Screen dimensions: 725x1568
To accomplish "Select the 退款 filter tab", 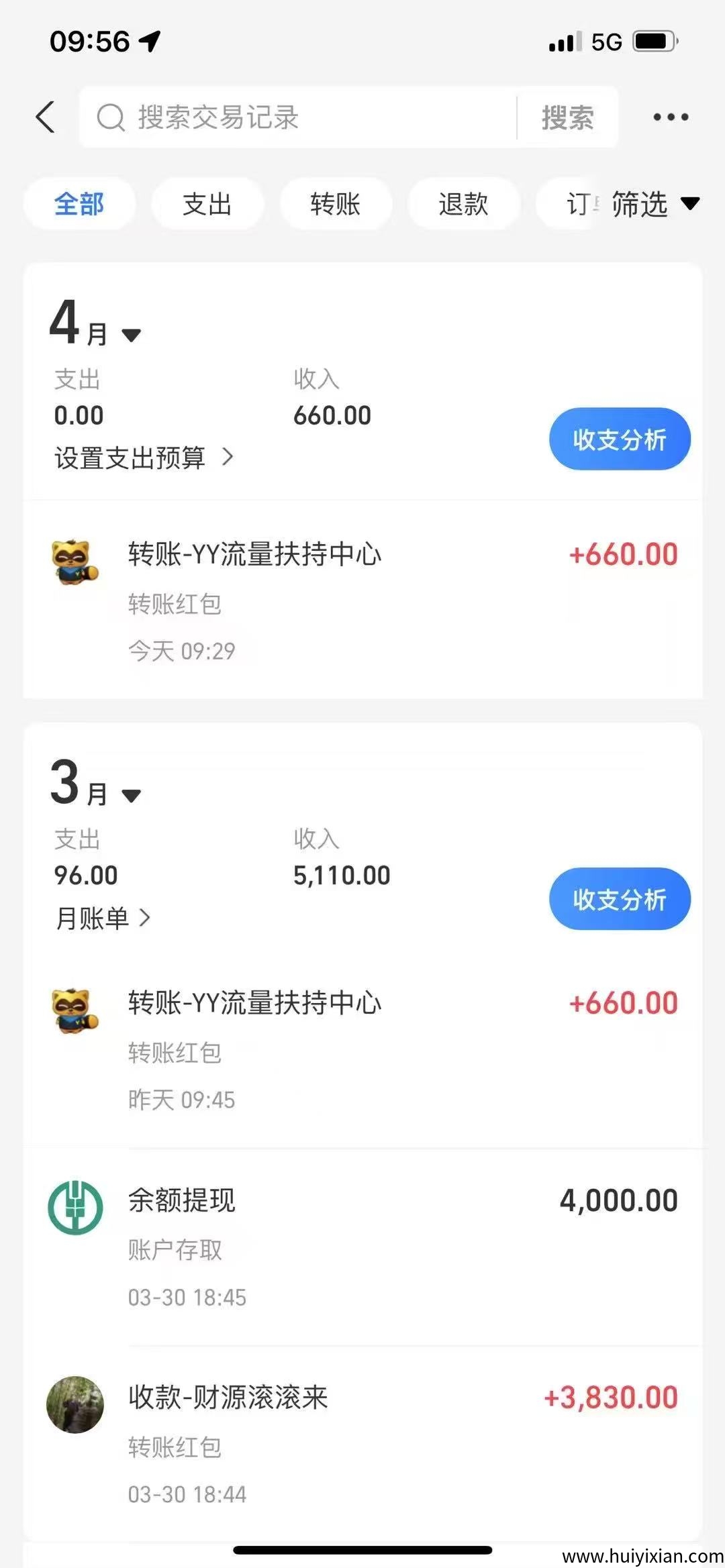I will [464, 205].
